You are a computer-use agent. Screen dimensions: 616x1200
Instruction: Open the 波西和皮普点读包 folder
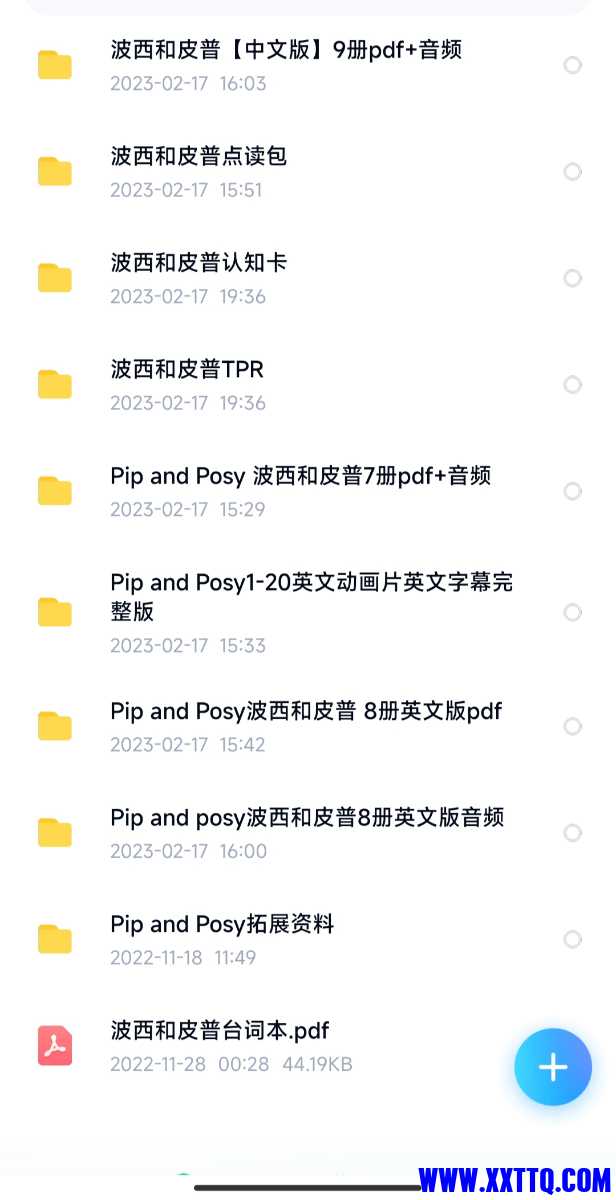coord(200,157)
